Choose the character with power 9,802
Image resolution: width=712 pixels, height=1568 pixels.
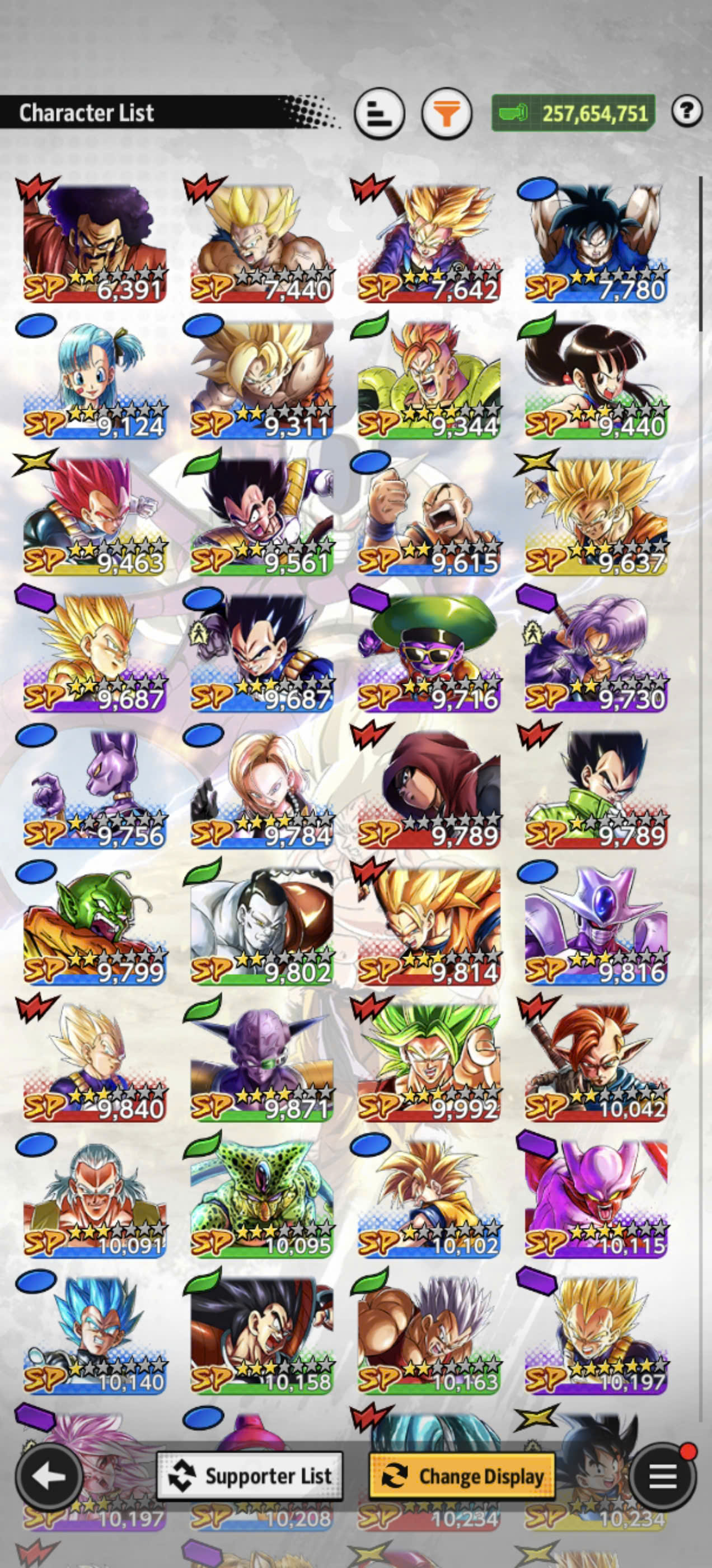[261, 924]
